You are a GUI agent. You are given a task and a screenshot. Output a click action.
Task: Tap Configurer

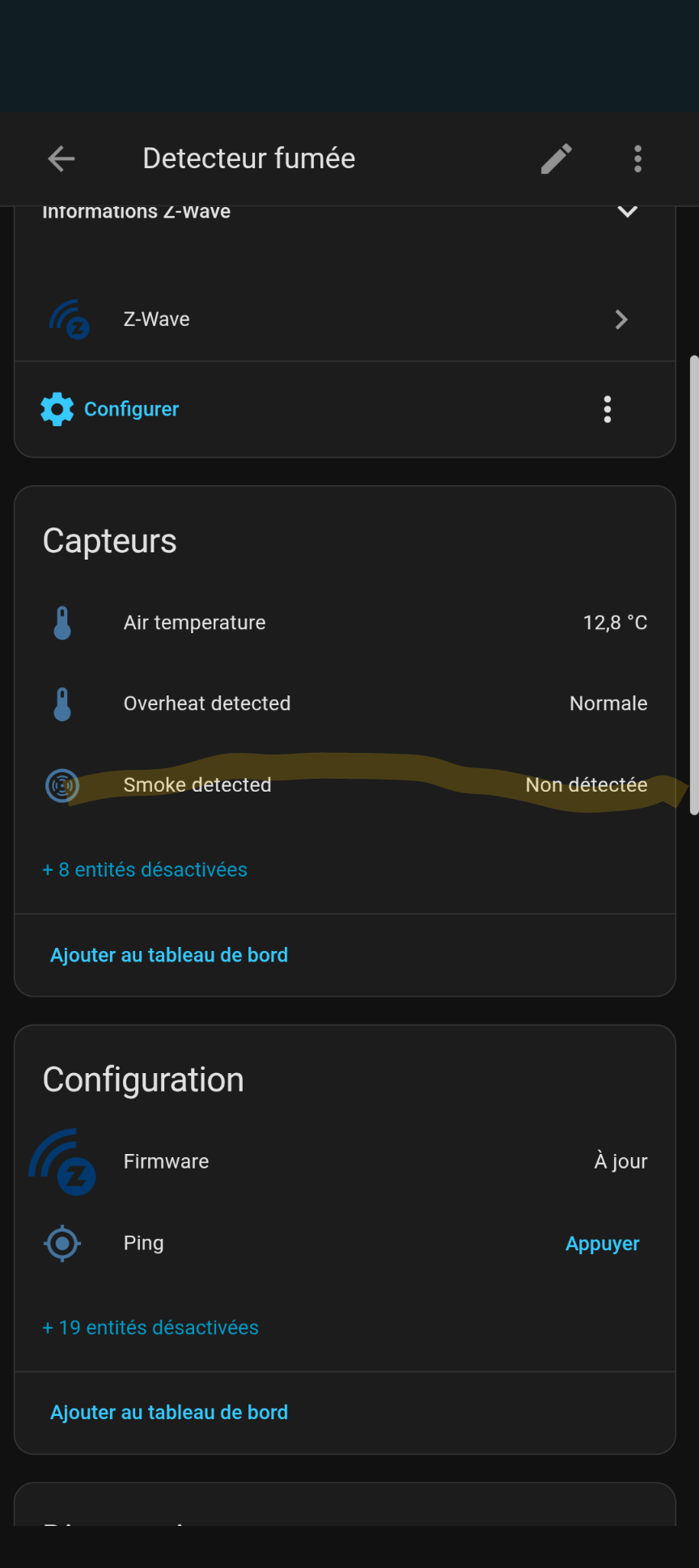click(x=130, y=409)
